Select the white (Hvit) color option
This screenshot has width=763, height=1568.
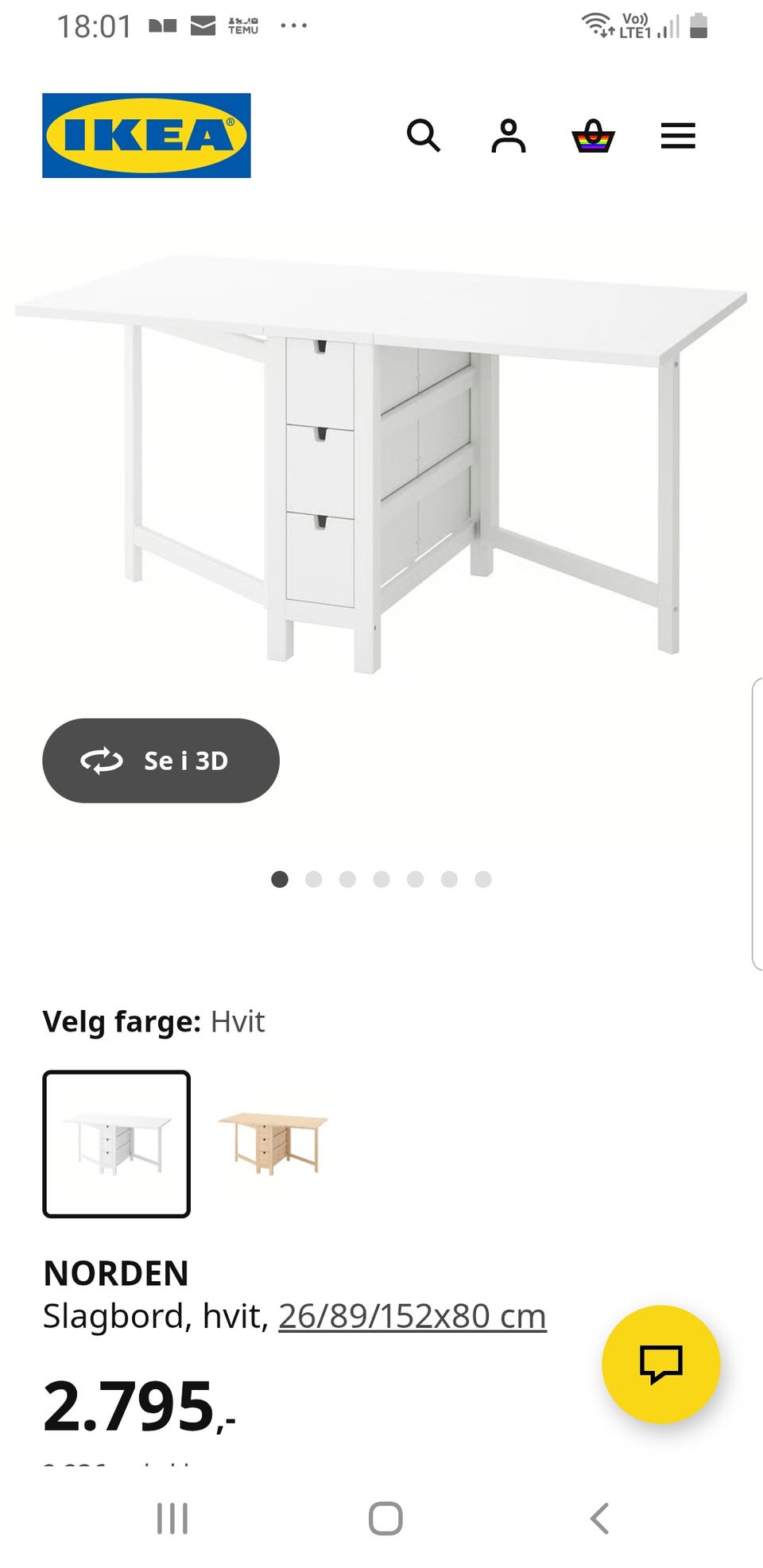coord(117,1144)
